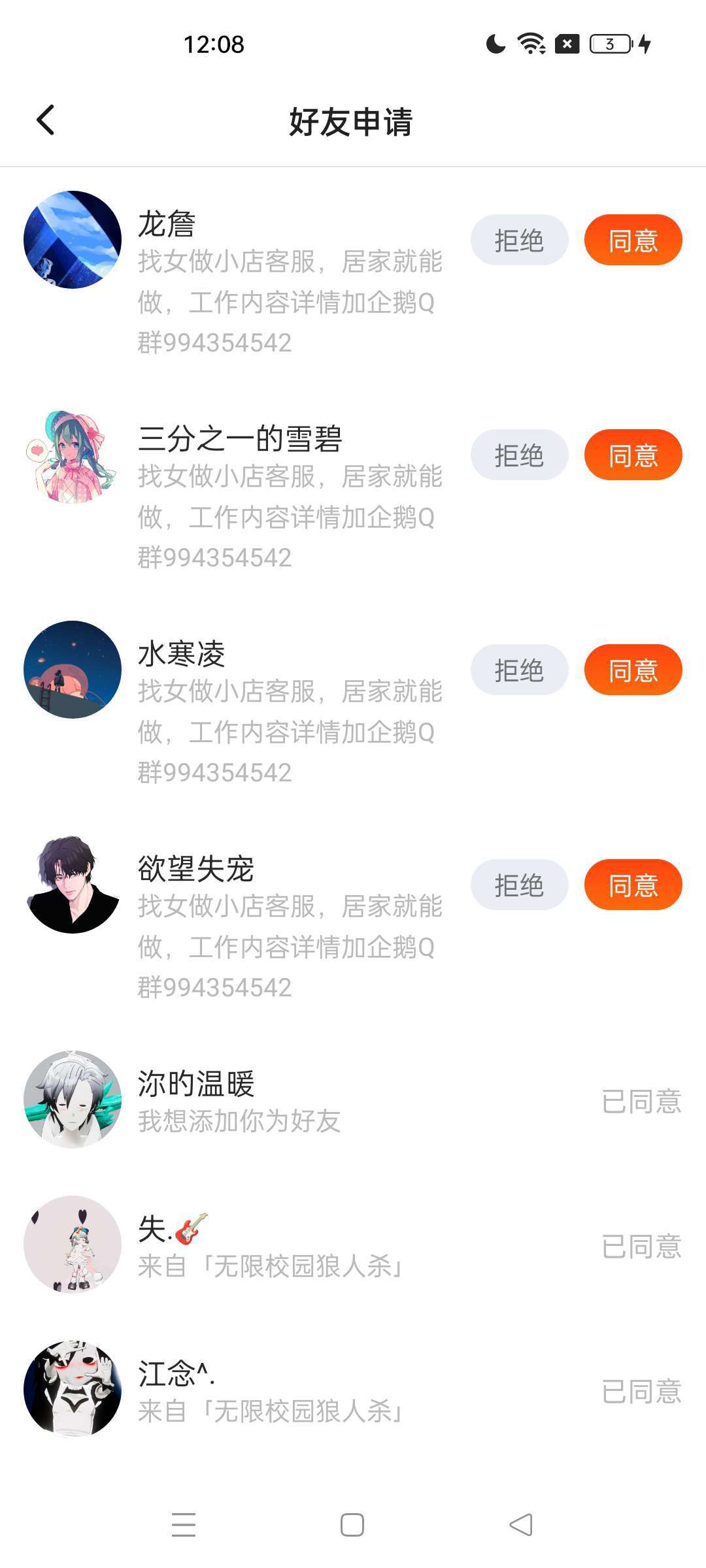Tap 拒绝 for 三分之一的雪碧

(x=519, y=455)
